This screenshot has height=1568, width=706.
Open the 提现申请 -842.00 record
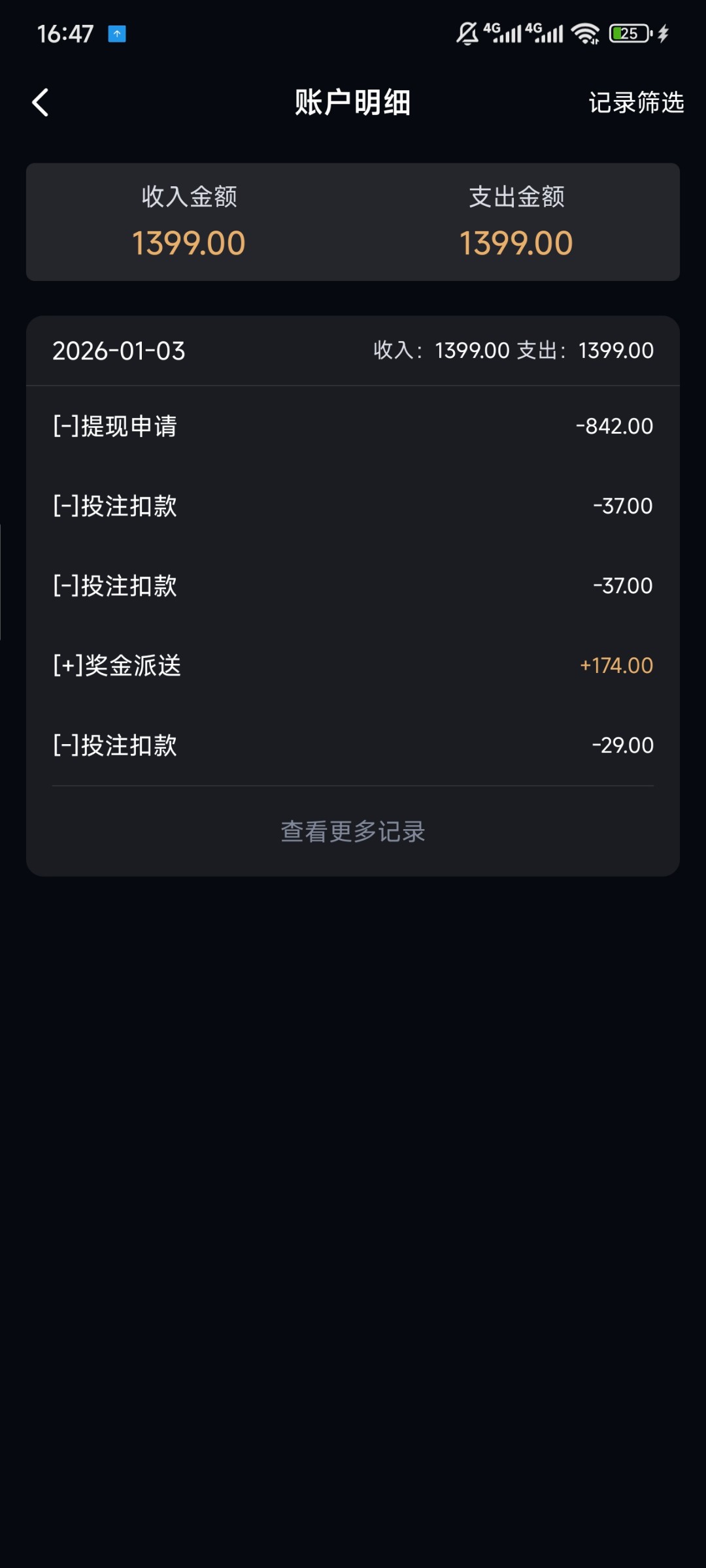coord(353,426)
